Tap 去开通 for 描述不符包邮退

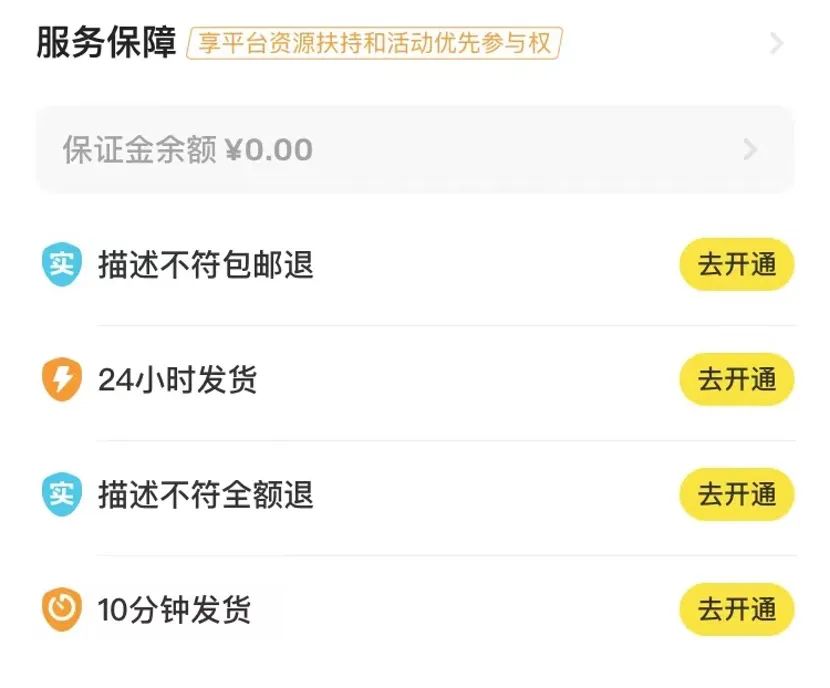(737, 265)
